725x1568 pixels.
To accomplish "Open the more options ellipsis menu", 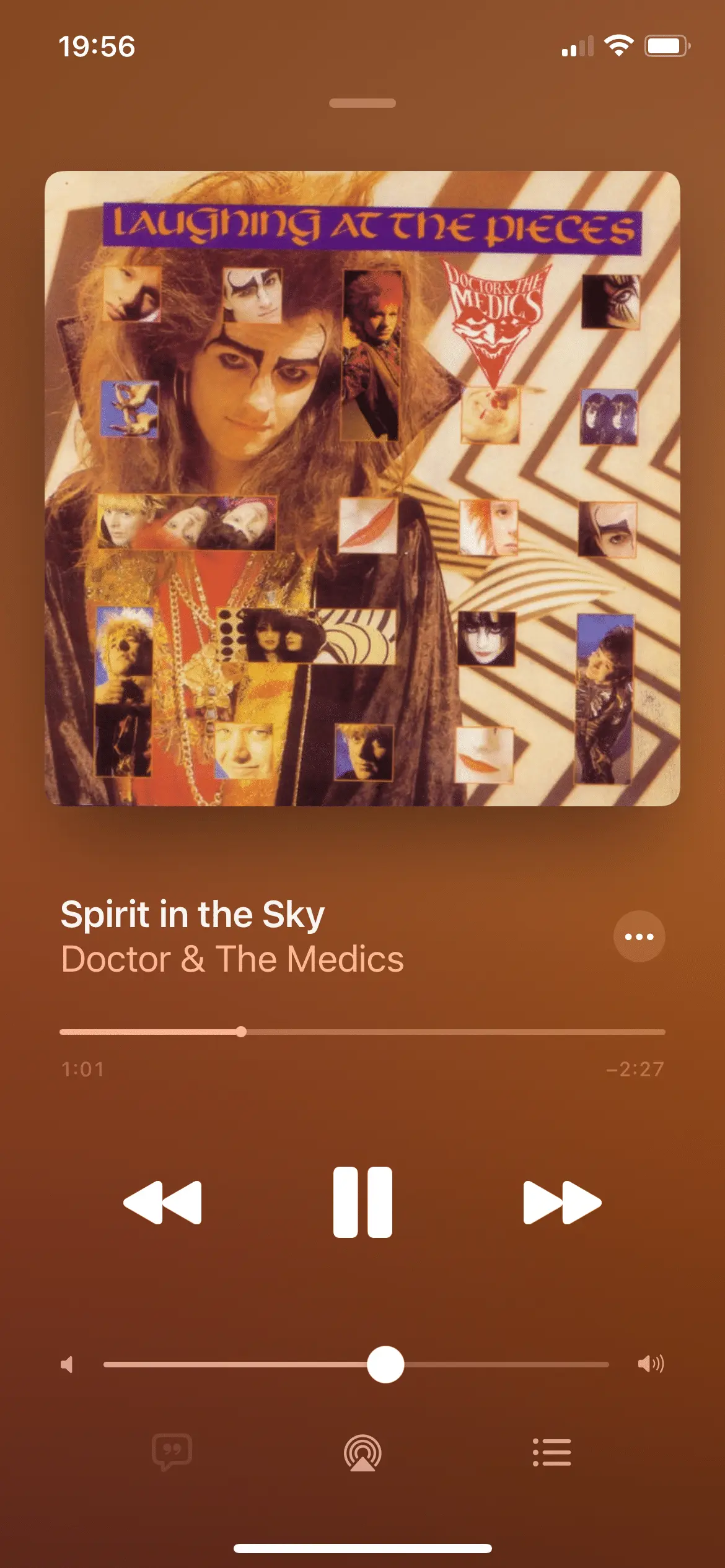I will coord(639,936).
